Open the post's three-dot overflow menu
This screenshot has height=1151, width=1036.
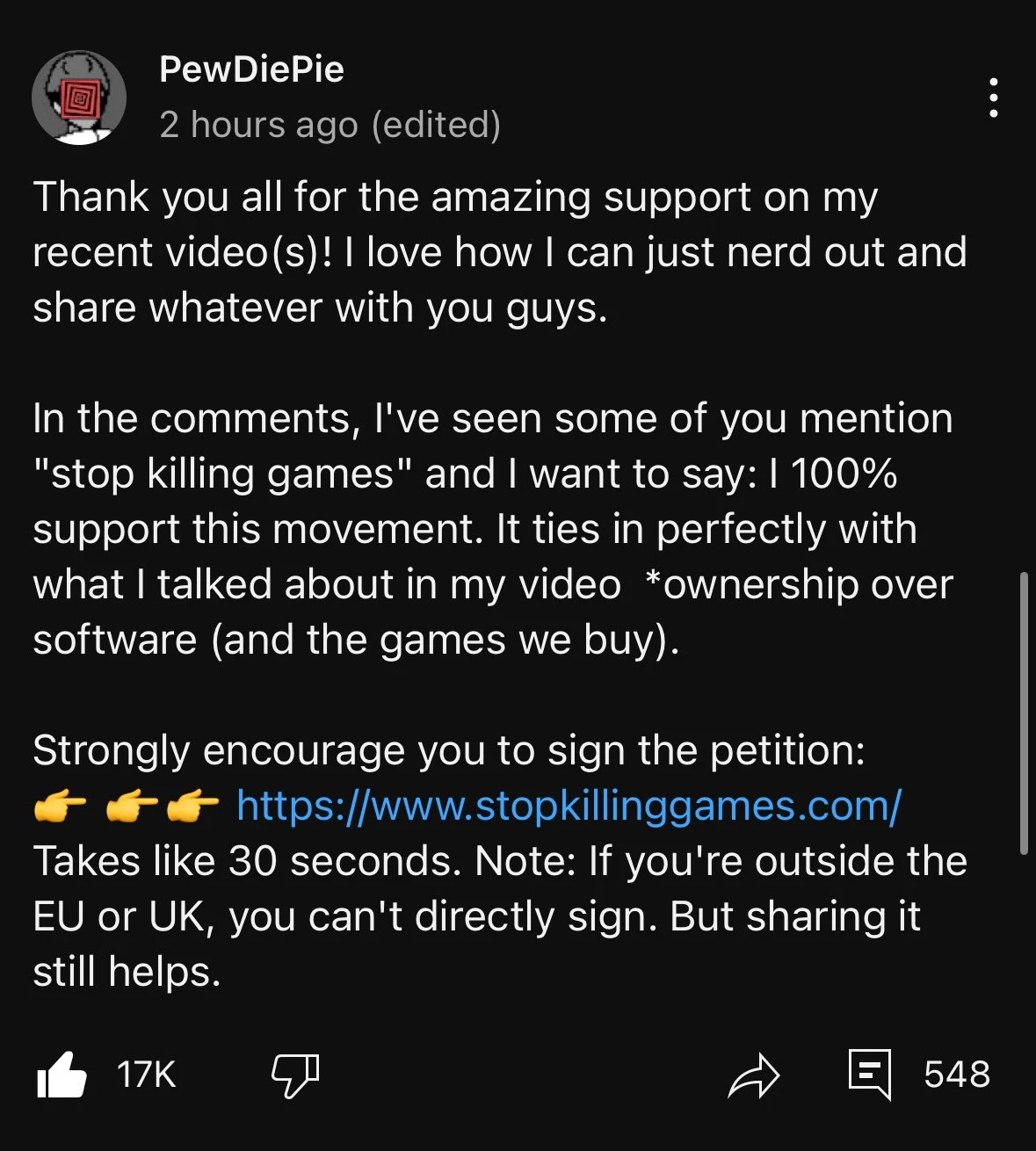click(993, 98)
